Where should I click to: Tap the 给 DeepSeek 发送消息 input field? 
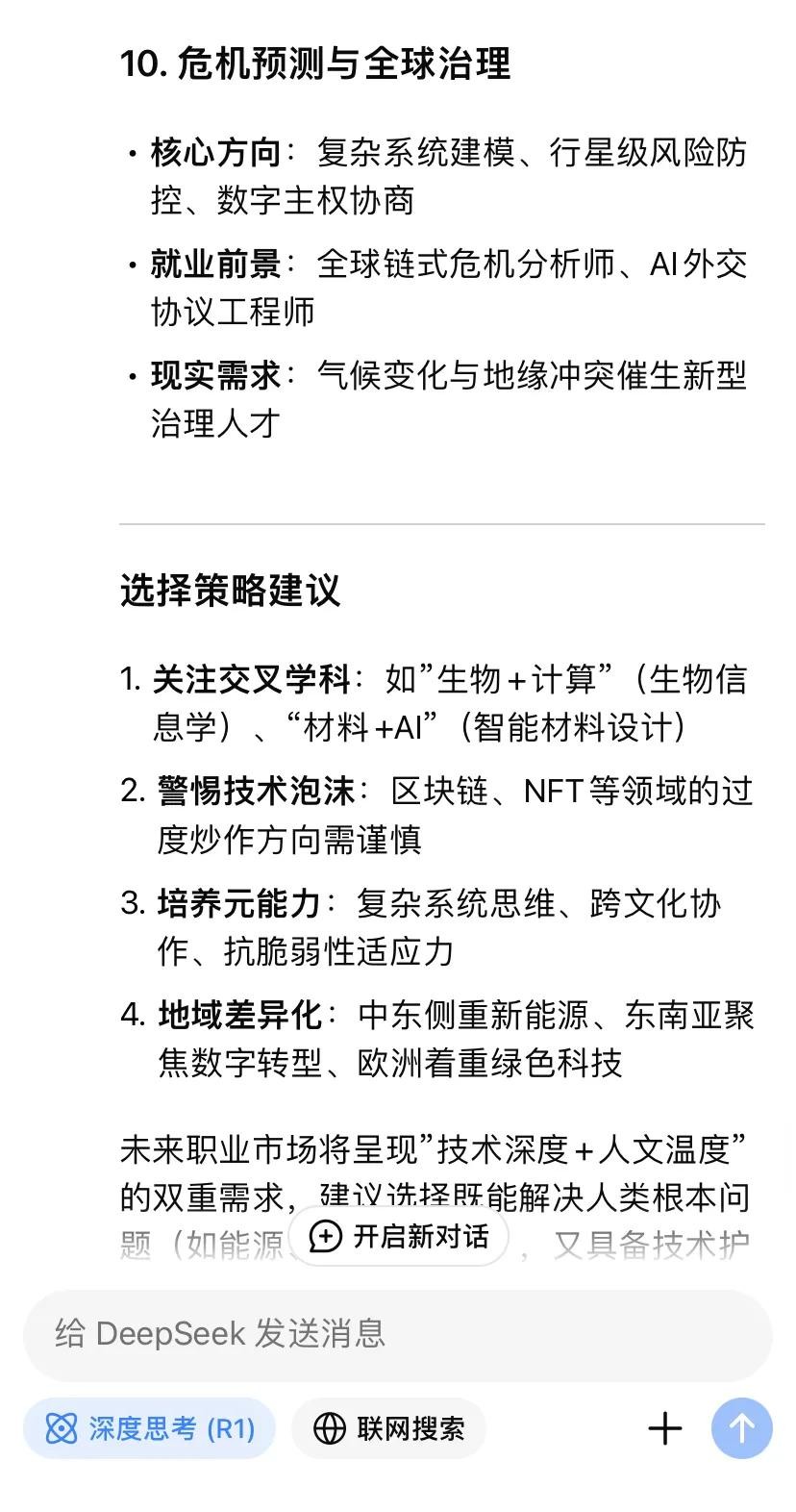tap(396, 1334)
